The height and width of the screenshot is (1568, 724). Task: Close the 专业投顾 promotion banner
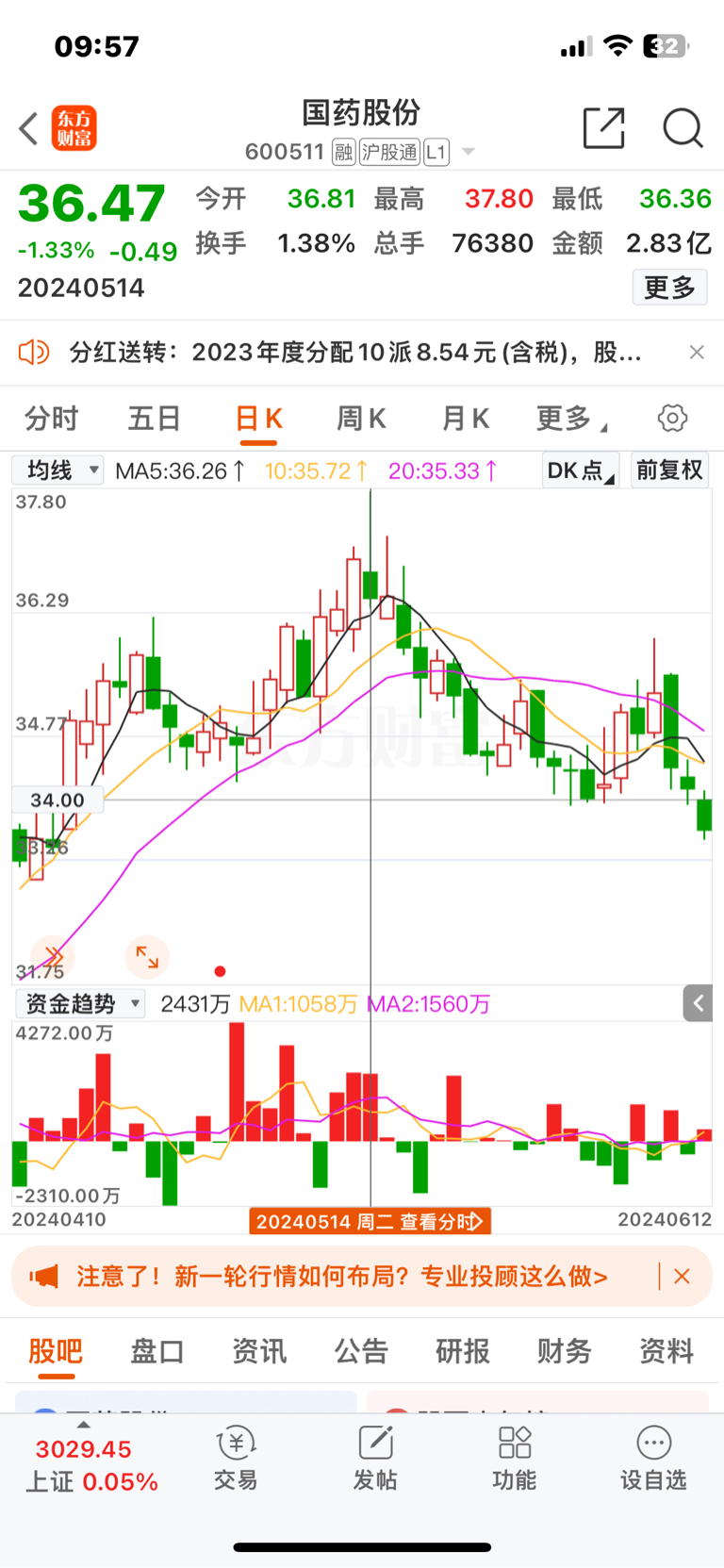(682, 1276)
